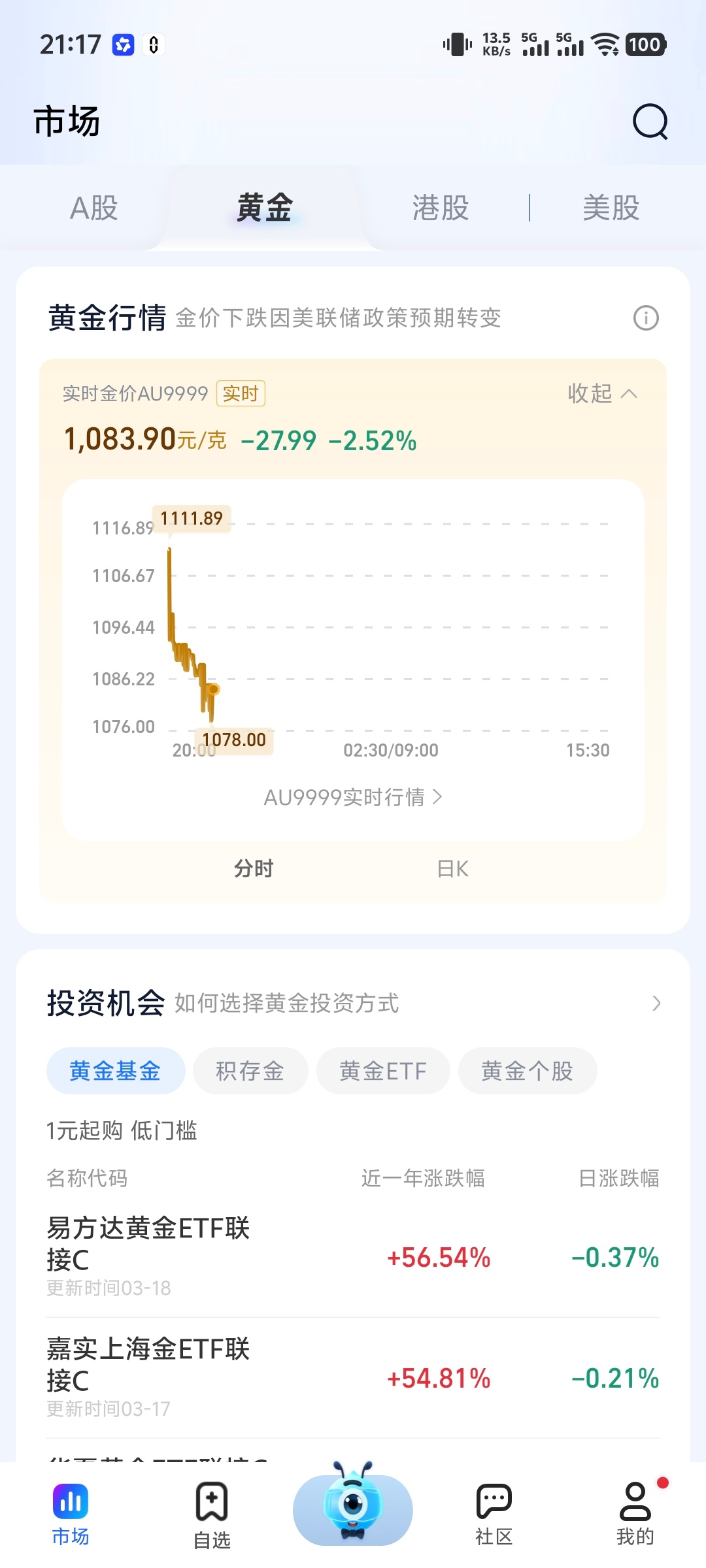
Task: Open the 社区 community icon
Action: (495, 1502)
